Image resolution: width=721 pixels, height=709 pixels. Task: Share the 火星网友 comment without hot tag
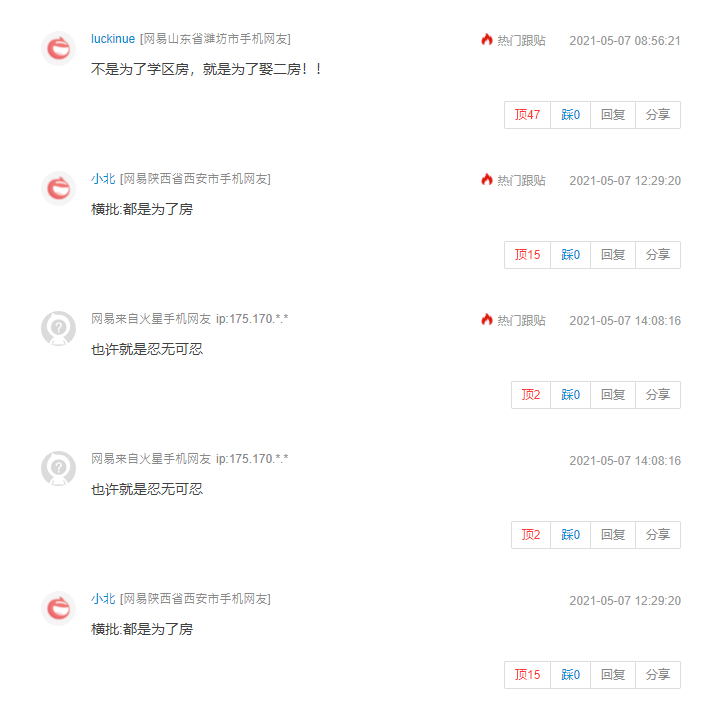tap(657, 535)
